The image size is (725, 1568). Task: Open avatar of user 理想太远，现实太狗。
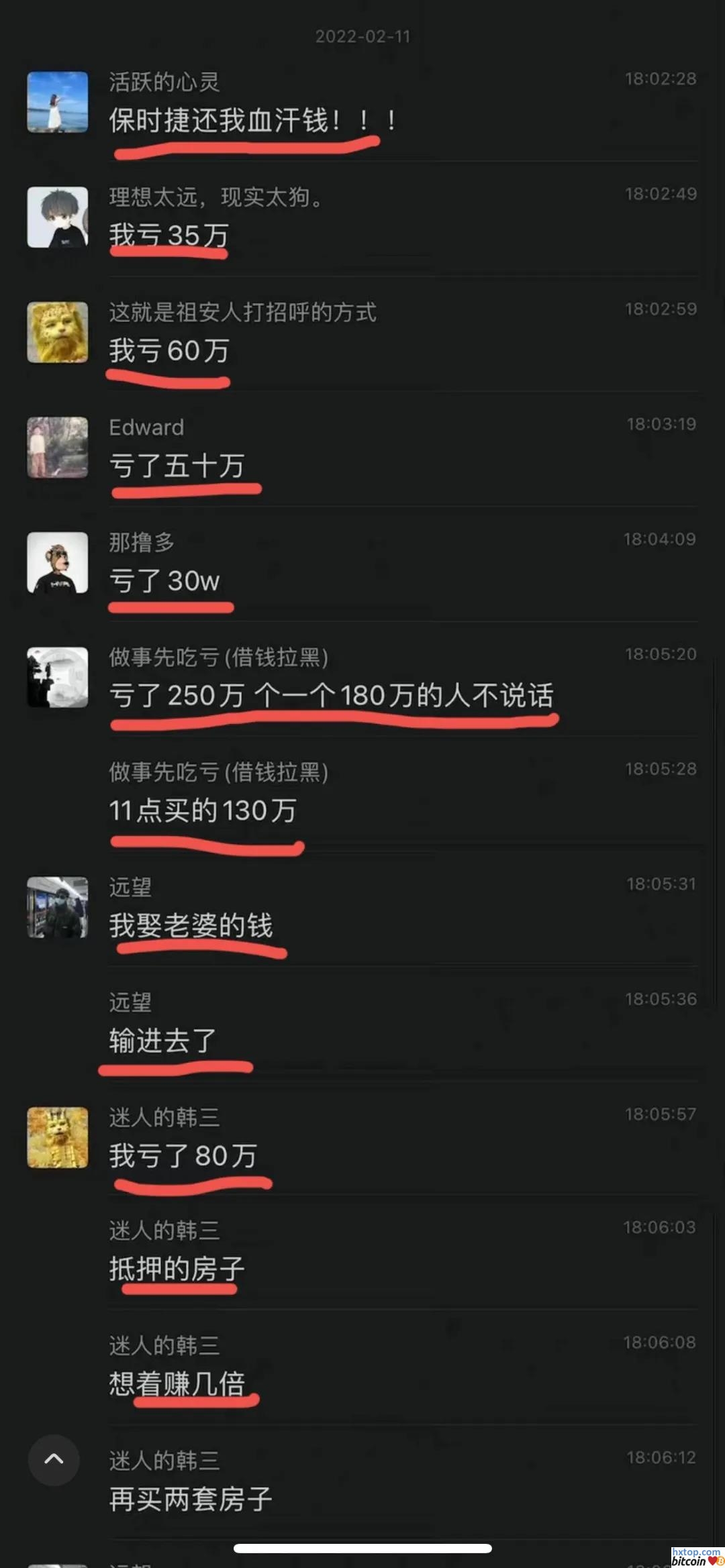58,217
